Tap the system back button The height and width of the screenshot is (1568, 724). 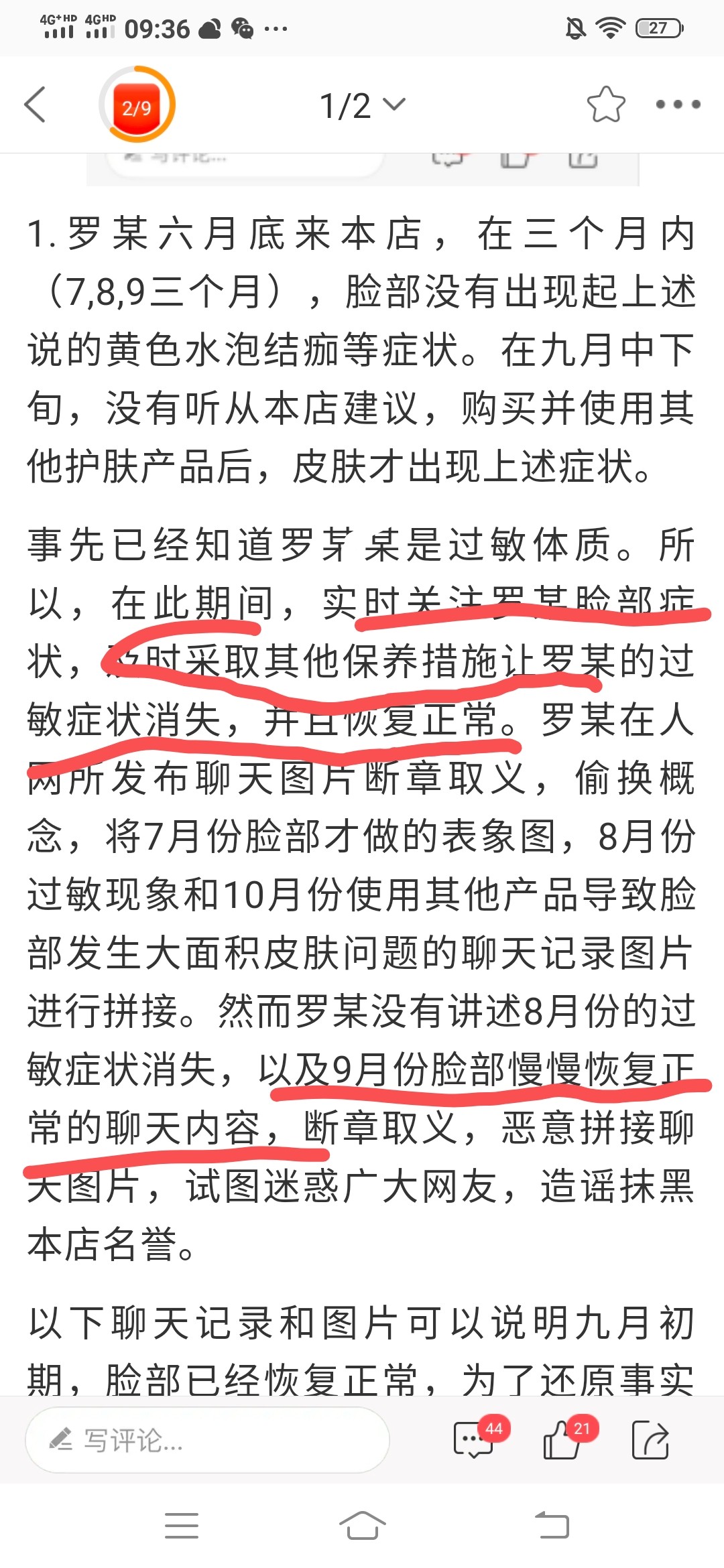coord(552,1526)
